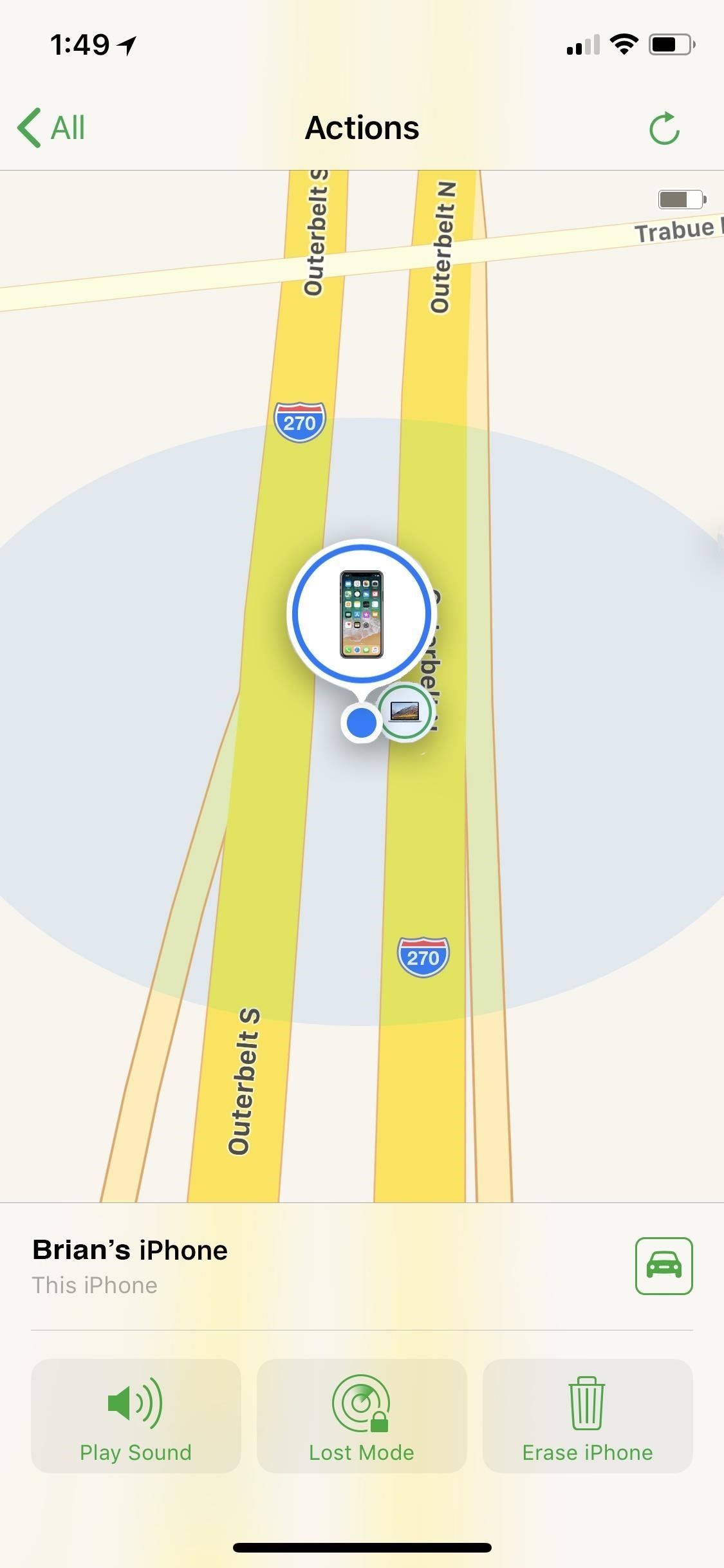Screen dimensions: 724x1568
Task: Go back to All devices
Action: coord(51,127)
